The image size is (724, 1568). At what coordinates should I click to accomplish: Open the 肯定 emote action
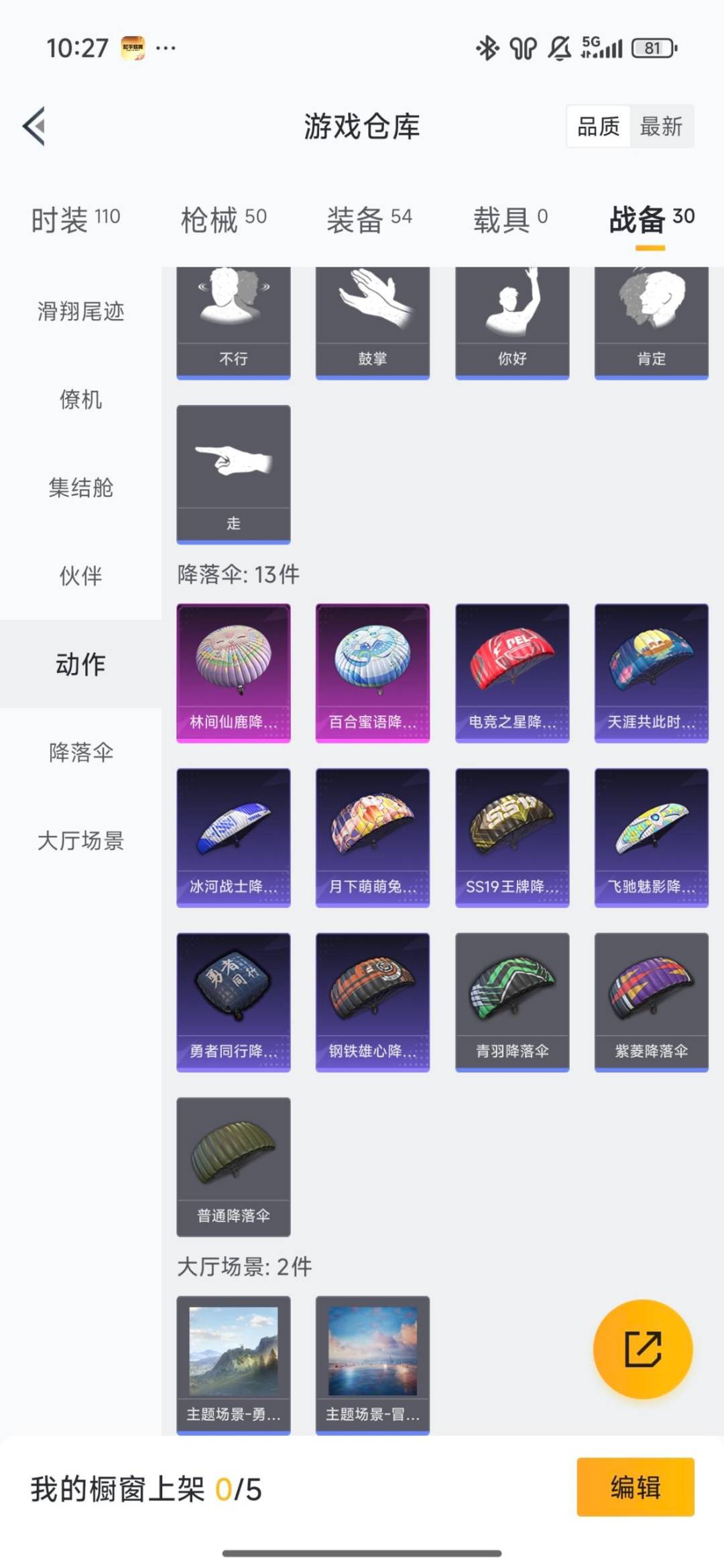(x=650, y=322)
